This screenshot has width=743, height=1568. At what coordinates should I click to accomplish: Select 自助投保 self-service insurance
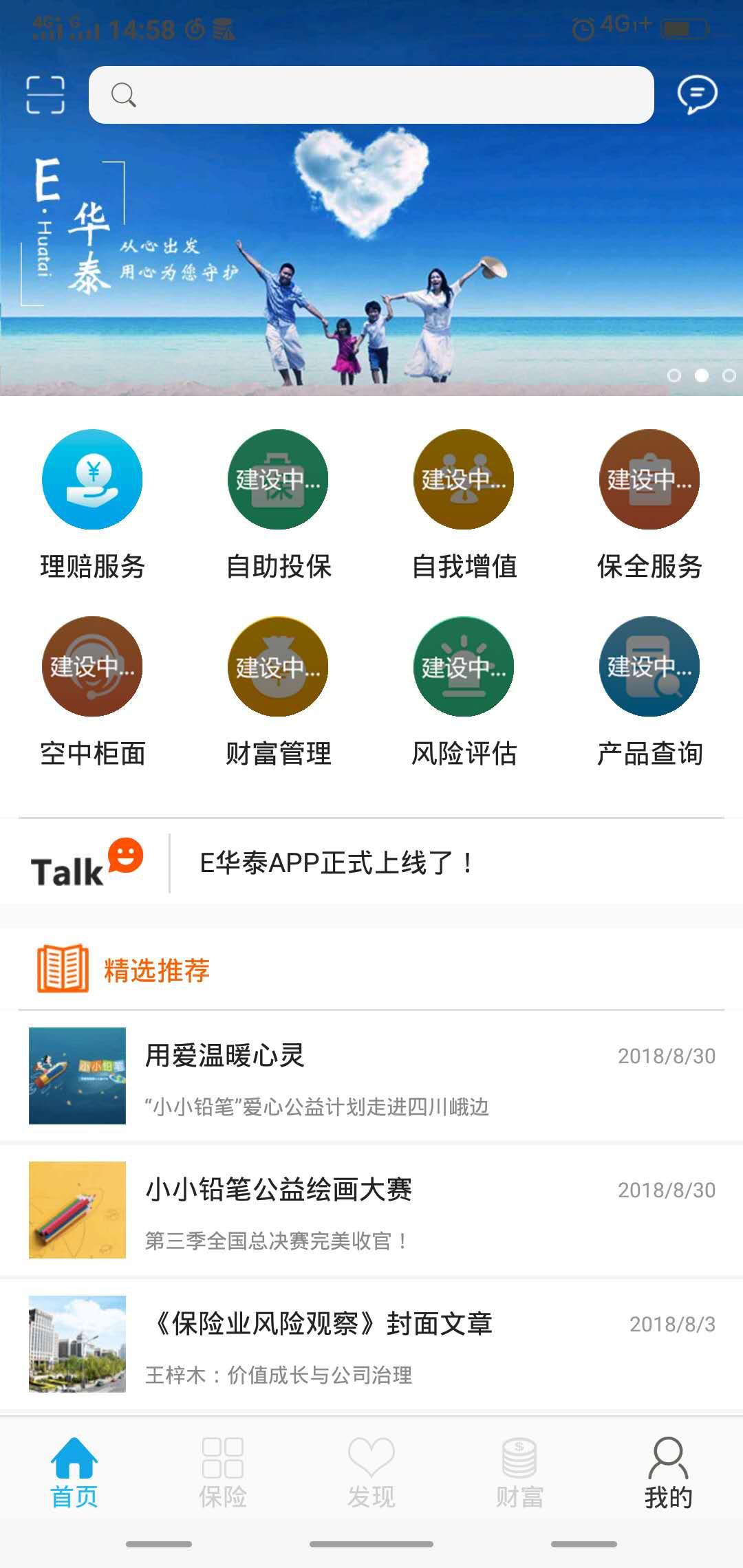pyautogui.click(x=278, y=480)
